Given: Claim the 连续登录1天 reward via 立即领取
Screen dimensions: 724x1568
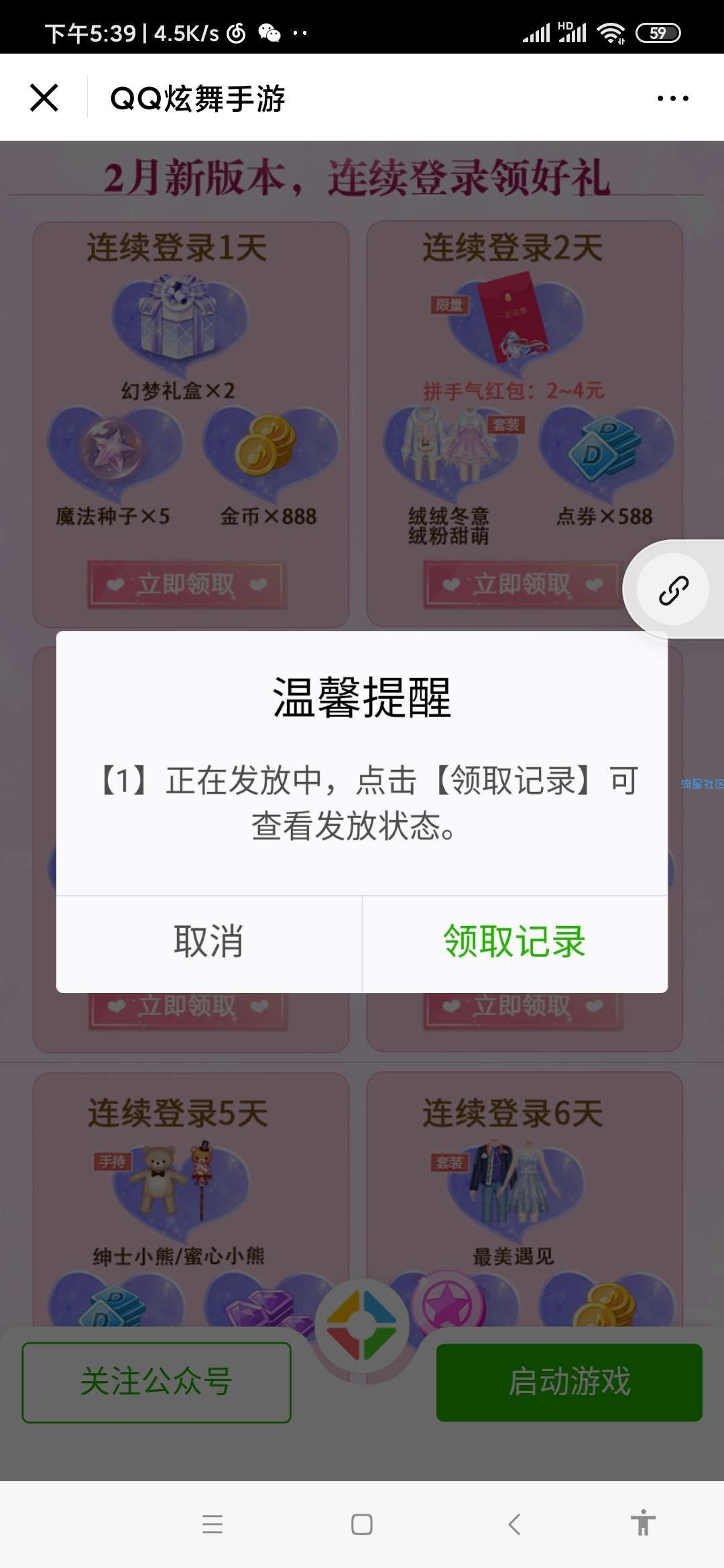Looking at the screenshot, I should pyautogui.click(x=186, y=585).
